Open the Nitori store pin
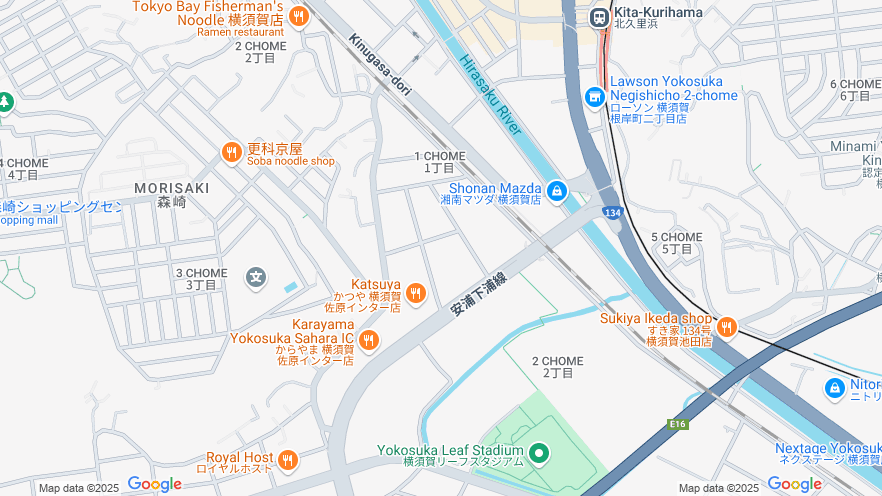The height and width of the screenshot is (496, 882). pos(835,387)
